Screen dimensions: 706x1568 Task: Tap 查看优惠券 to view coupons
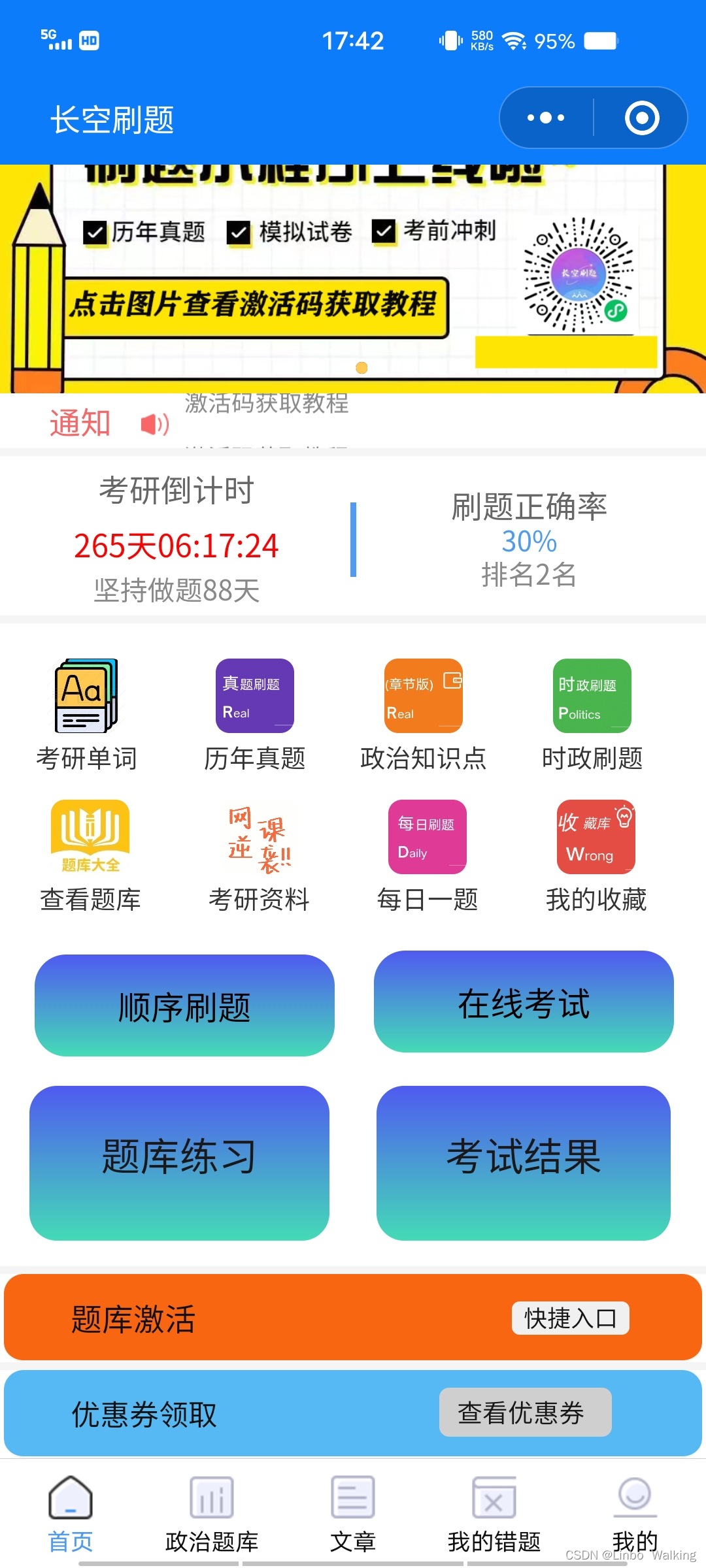tap(525, 1413)
